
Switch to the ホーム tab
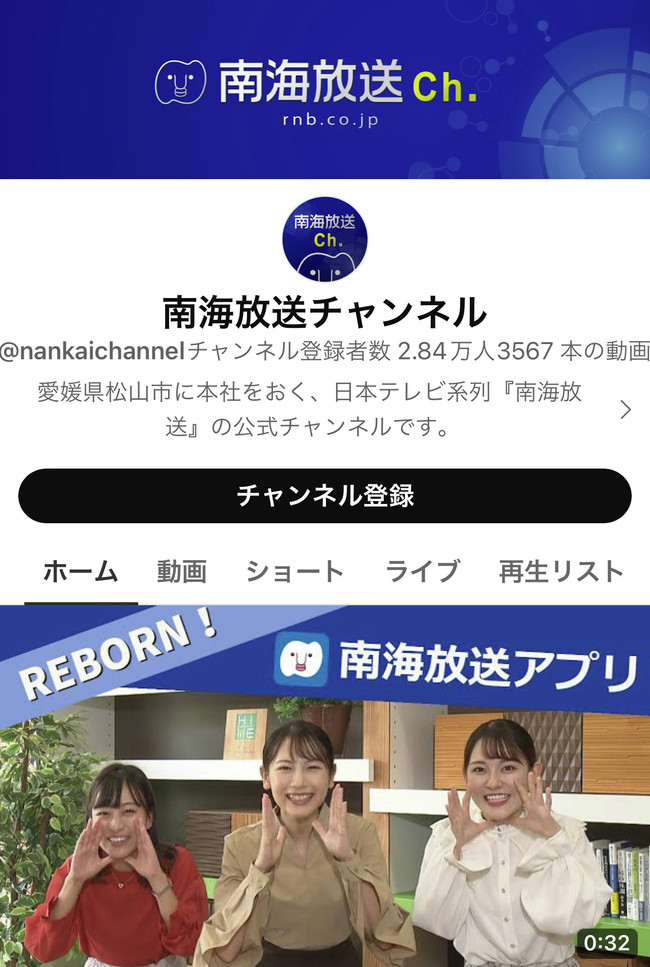pyautogui.click(x=80, y=572)
